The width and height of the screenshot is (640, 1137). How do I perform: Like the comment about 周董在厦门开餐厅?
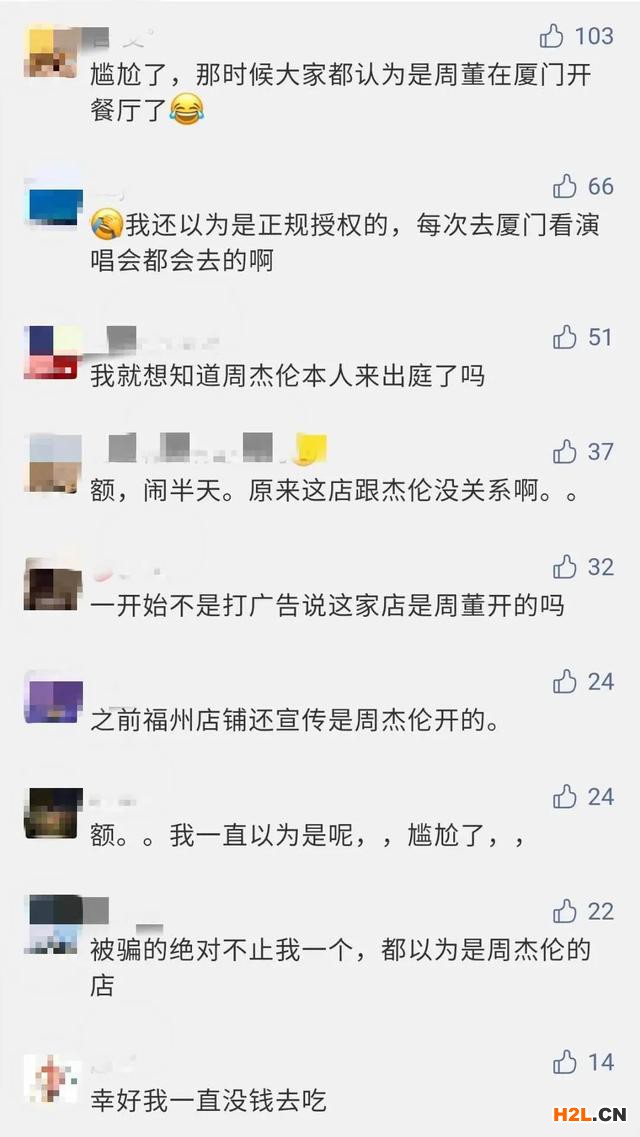click(x=552, y=37)
